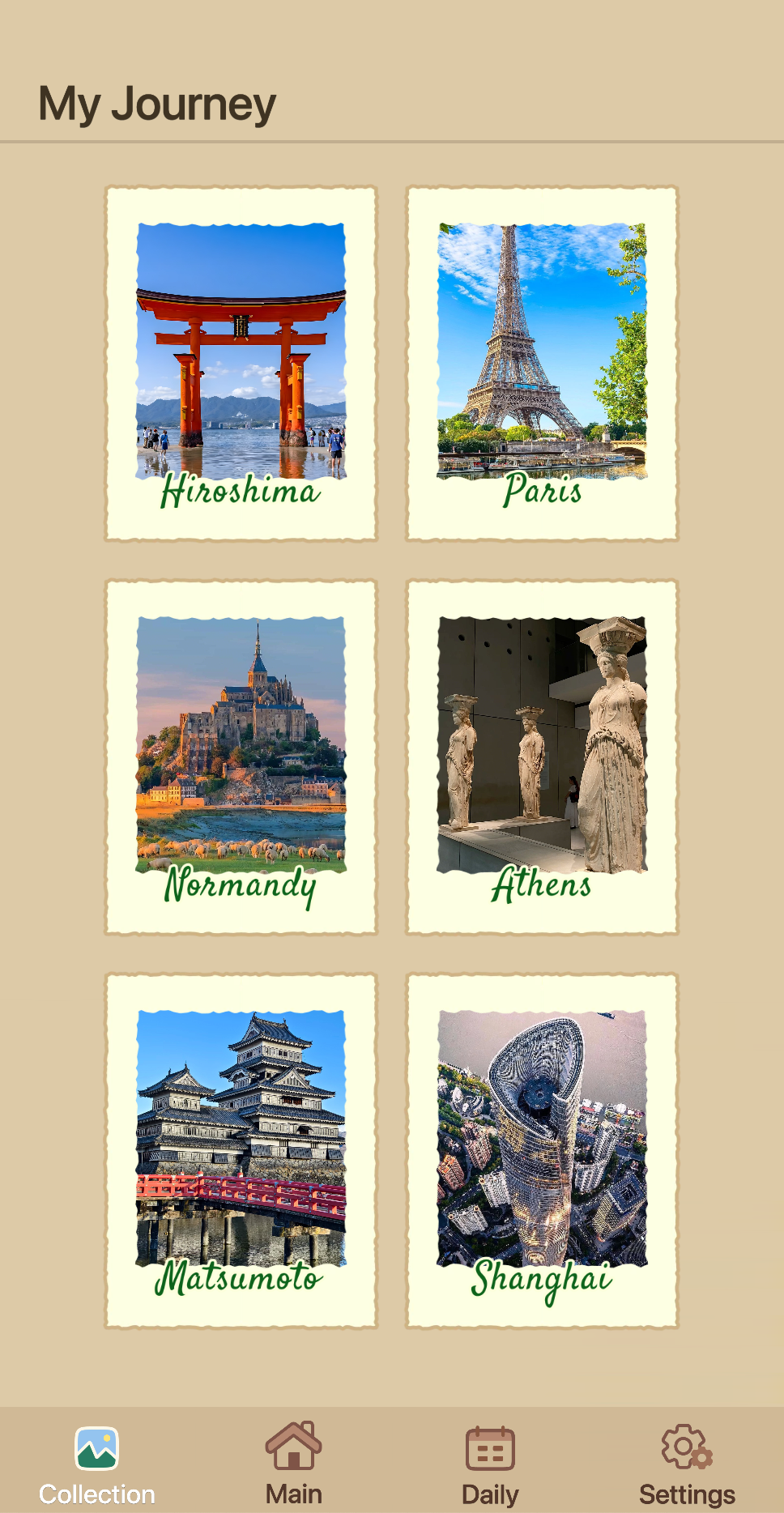The height and width of the screenshot is (1513, 784).
Task: View the Shanghai tower card
Action: pyautogui.click(x=542, y=1150)
